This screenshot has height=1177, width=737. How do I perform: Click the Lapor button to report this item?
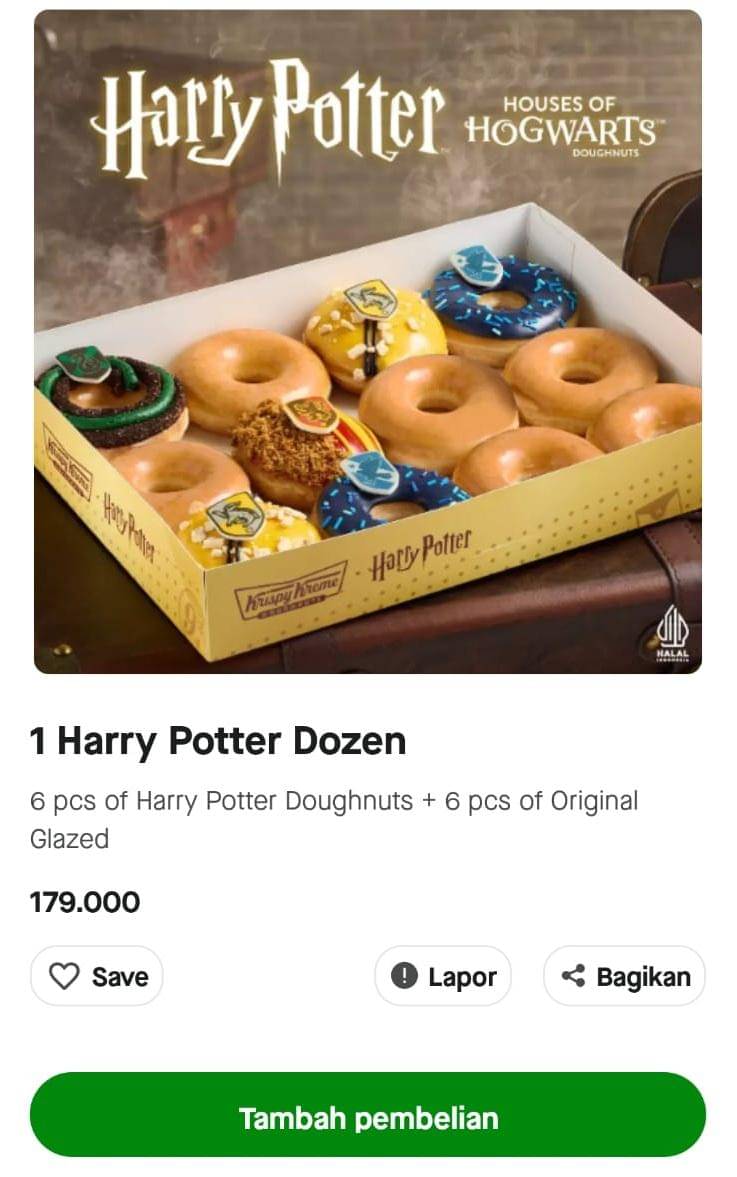[443, 977]
